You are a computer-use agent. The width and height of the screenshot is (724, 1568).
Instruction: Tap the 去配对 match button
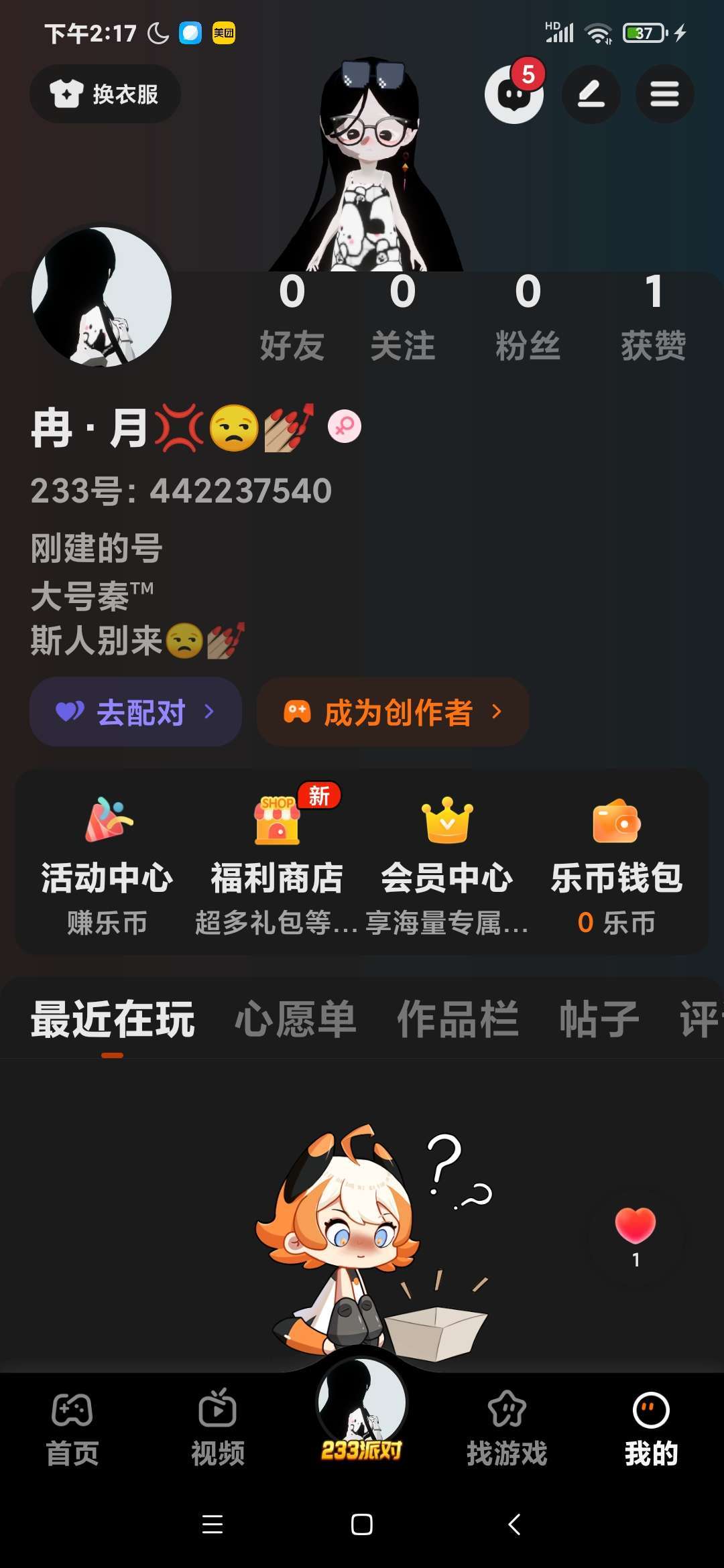[x=135, y=712]
